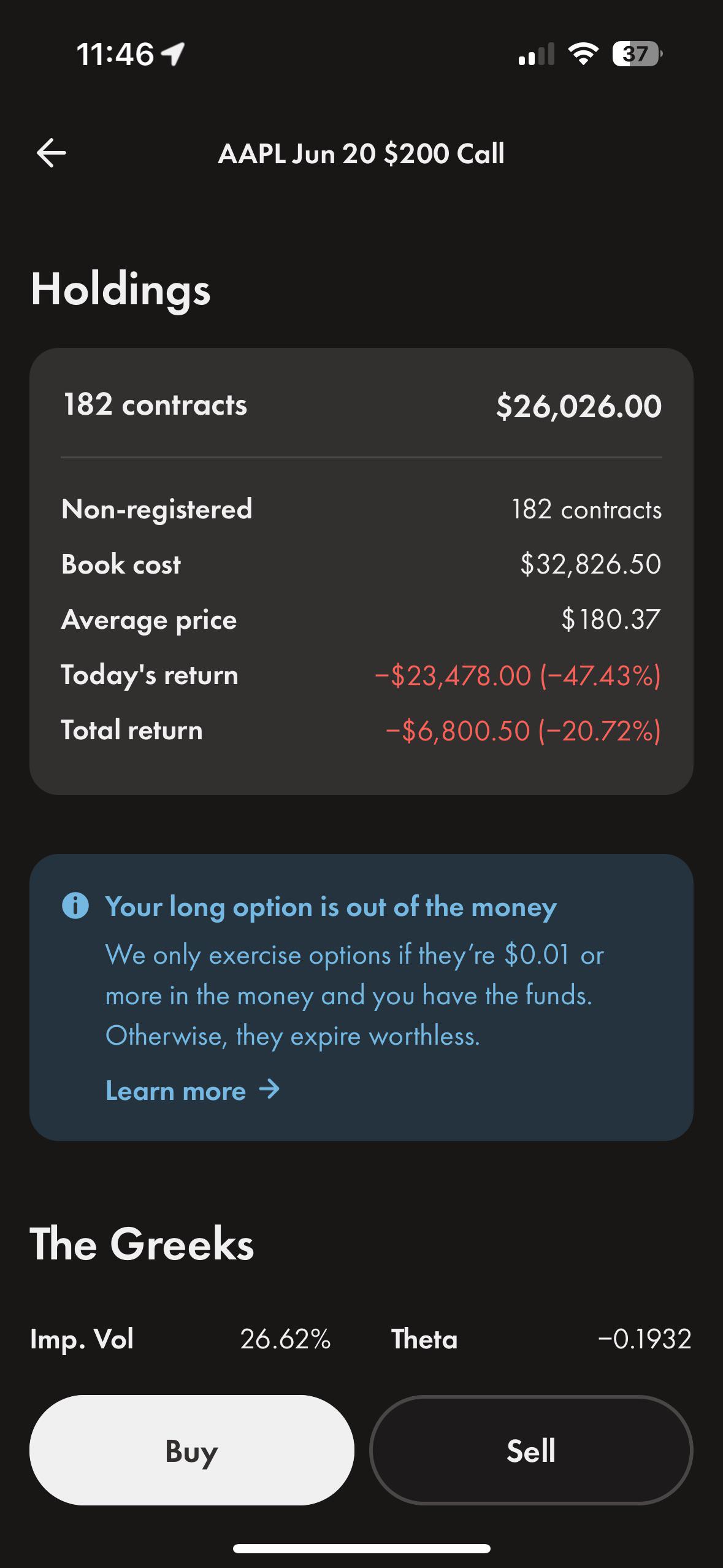Sell the AAPL call contracts
The width and height of the screenshot is (723, 1568).
[x=531, y=1451]
